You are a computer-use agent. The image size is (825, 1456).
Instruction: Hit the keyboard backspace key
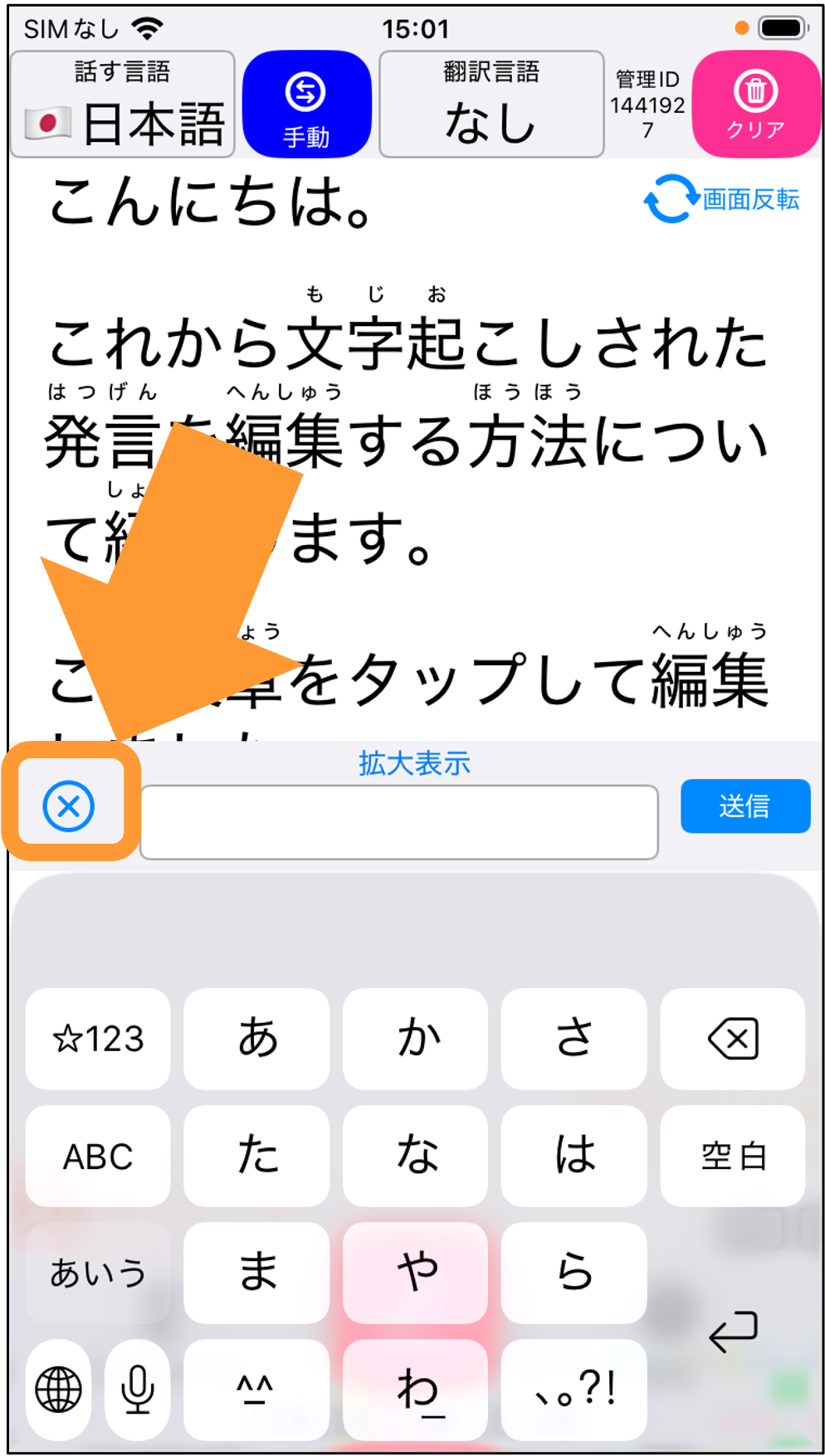[x=733, y=1039]
